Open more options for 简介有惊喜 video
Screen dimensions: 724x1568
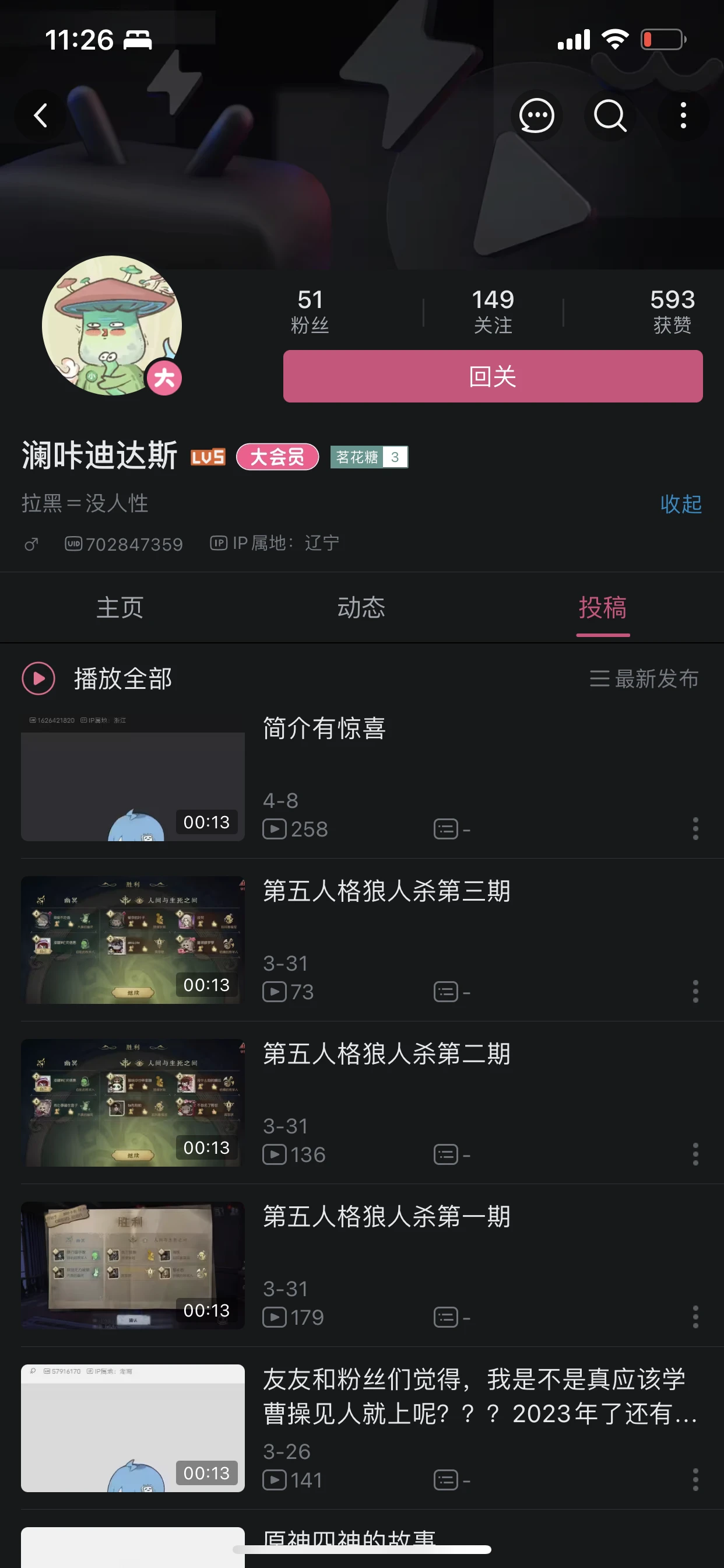[x=695, y=828]
